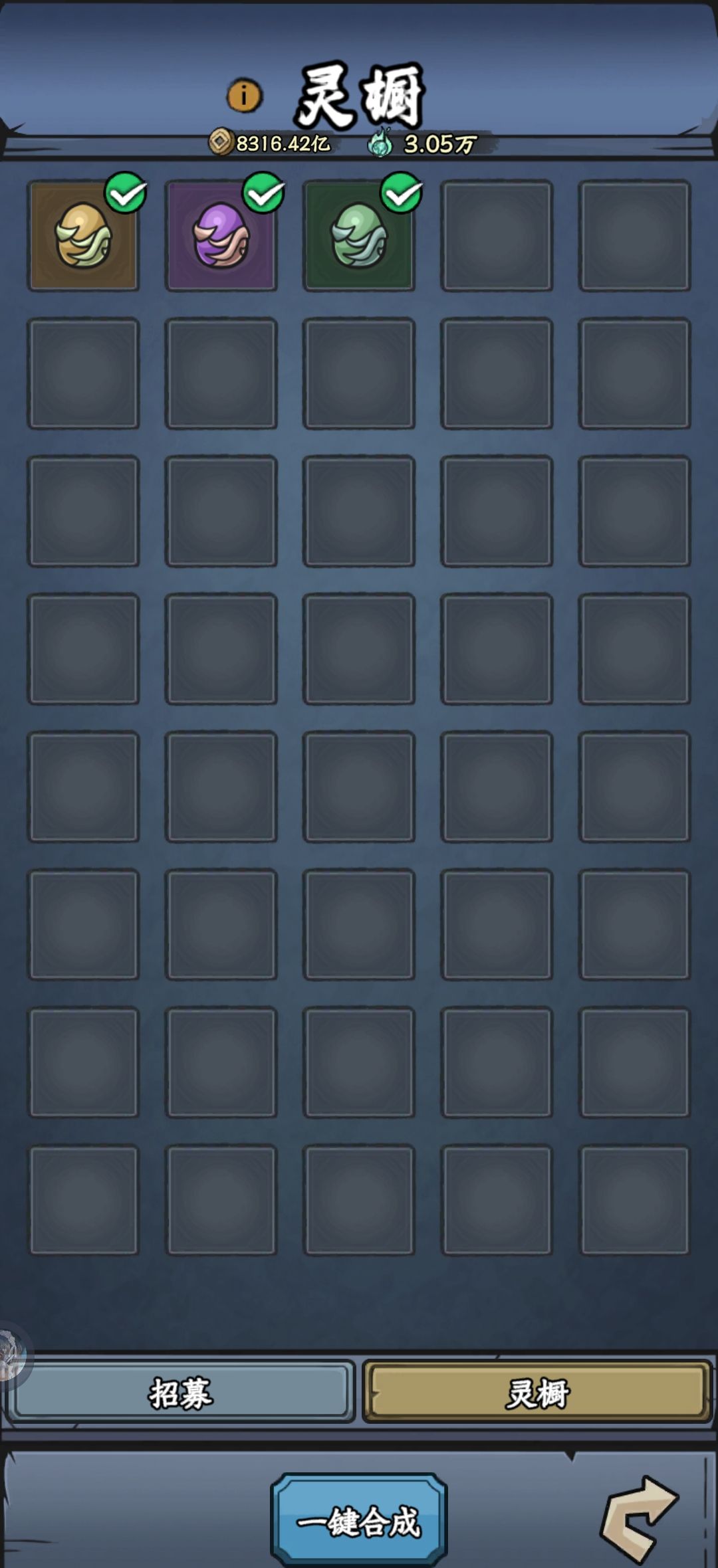Go back with the return arrow
718x1568 pixels.
pyautogui.click(x=638, y=1519)
